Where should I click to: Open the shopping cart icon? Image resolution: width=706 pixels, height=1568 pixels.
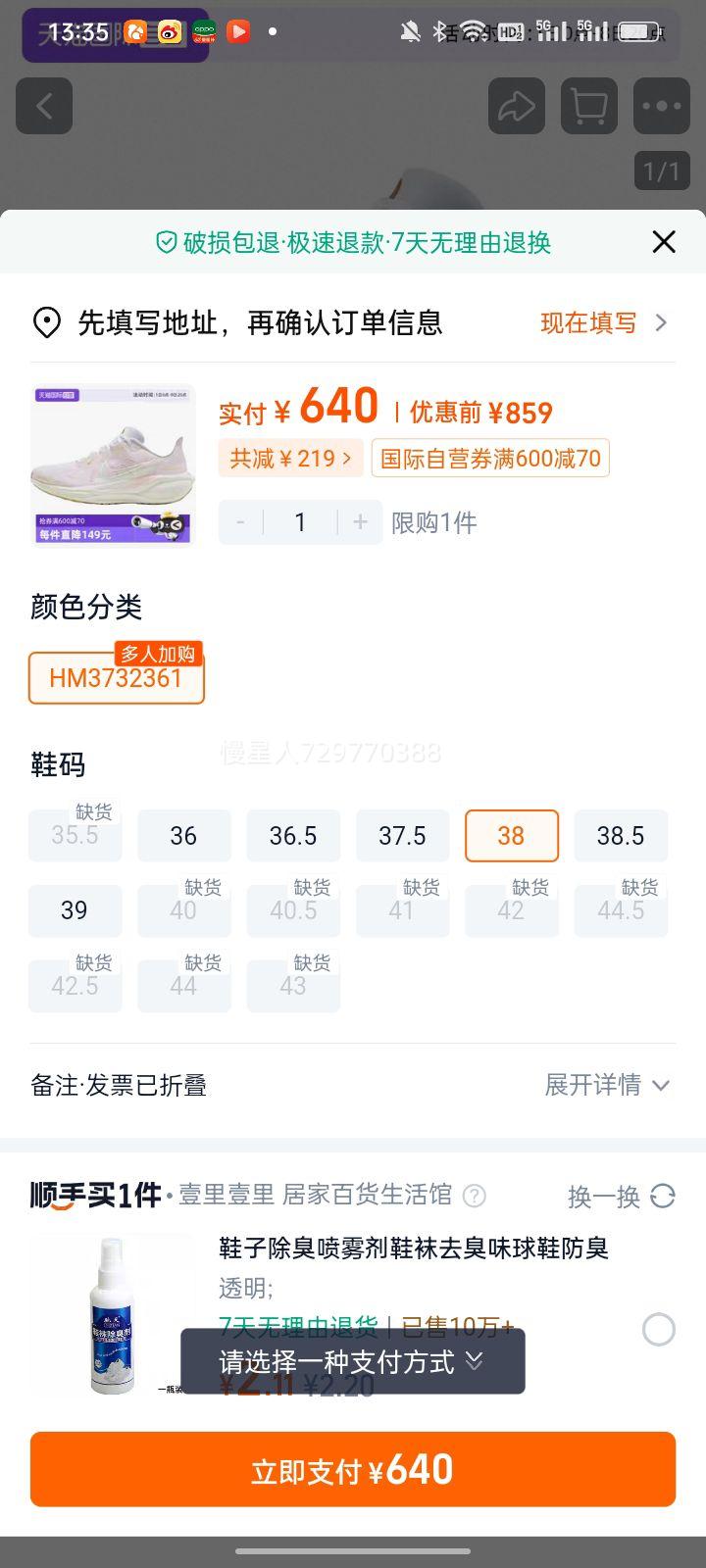[x=588, y=106]
